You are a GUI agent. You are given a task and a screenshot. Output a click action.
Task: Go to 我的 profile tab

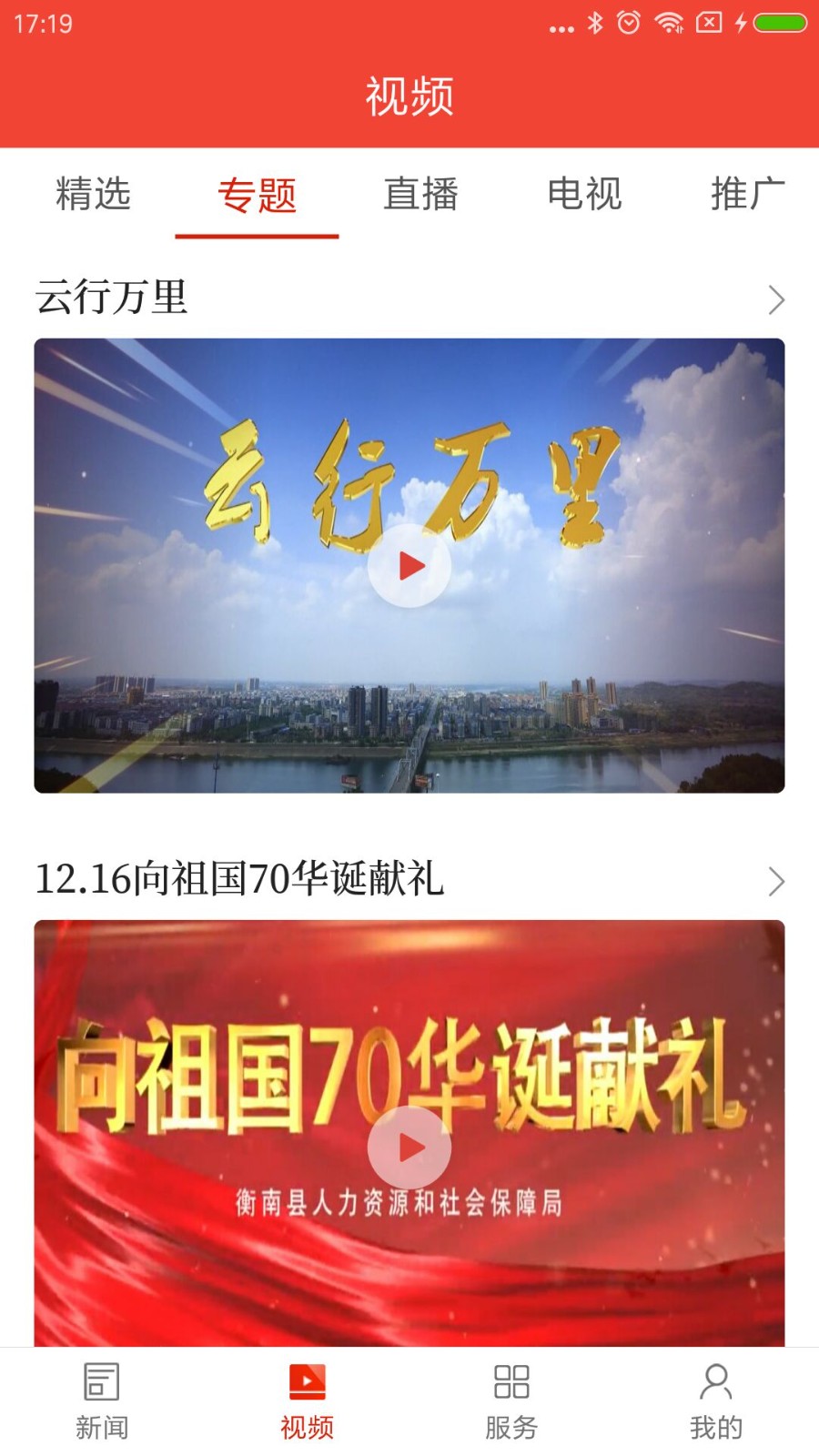point(716,1401)
